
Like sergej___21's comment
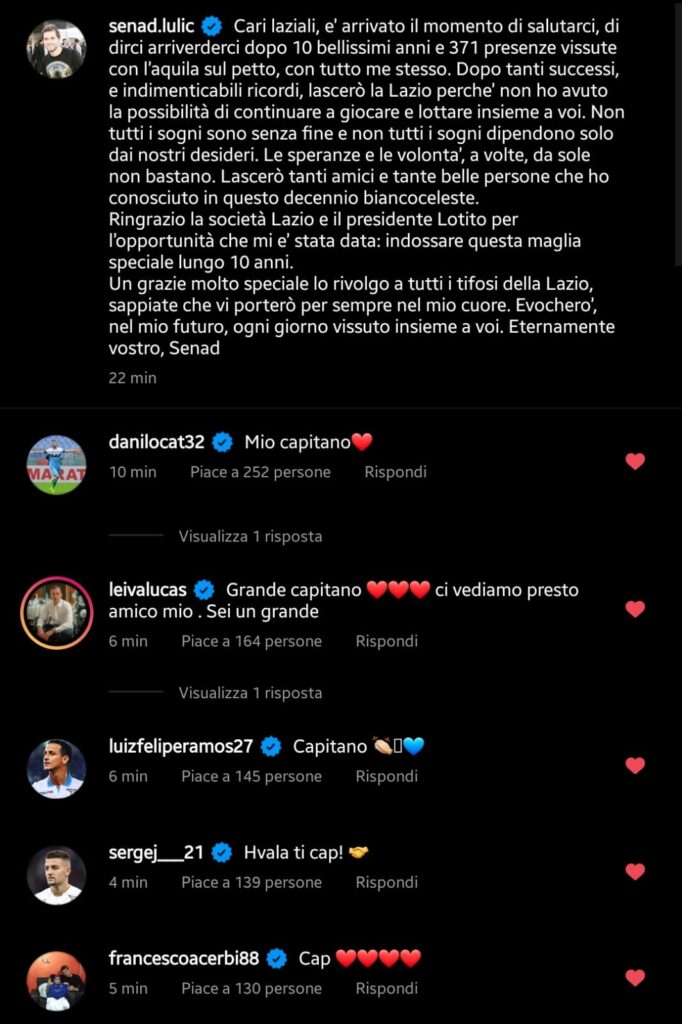(x=635, y=871)
